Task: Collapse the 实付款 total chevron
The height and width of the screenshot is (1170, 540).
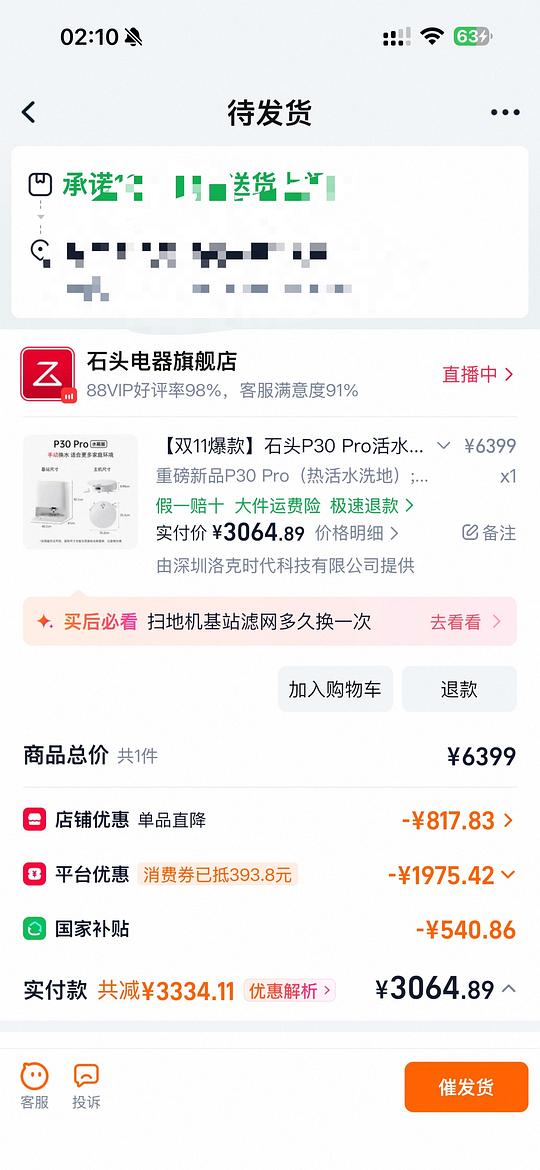Action: point(509,989)
